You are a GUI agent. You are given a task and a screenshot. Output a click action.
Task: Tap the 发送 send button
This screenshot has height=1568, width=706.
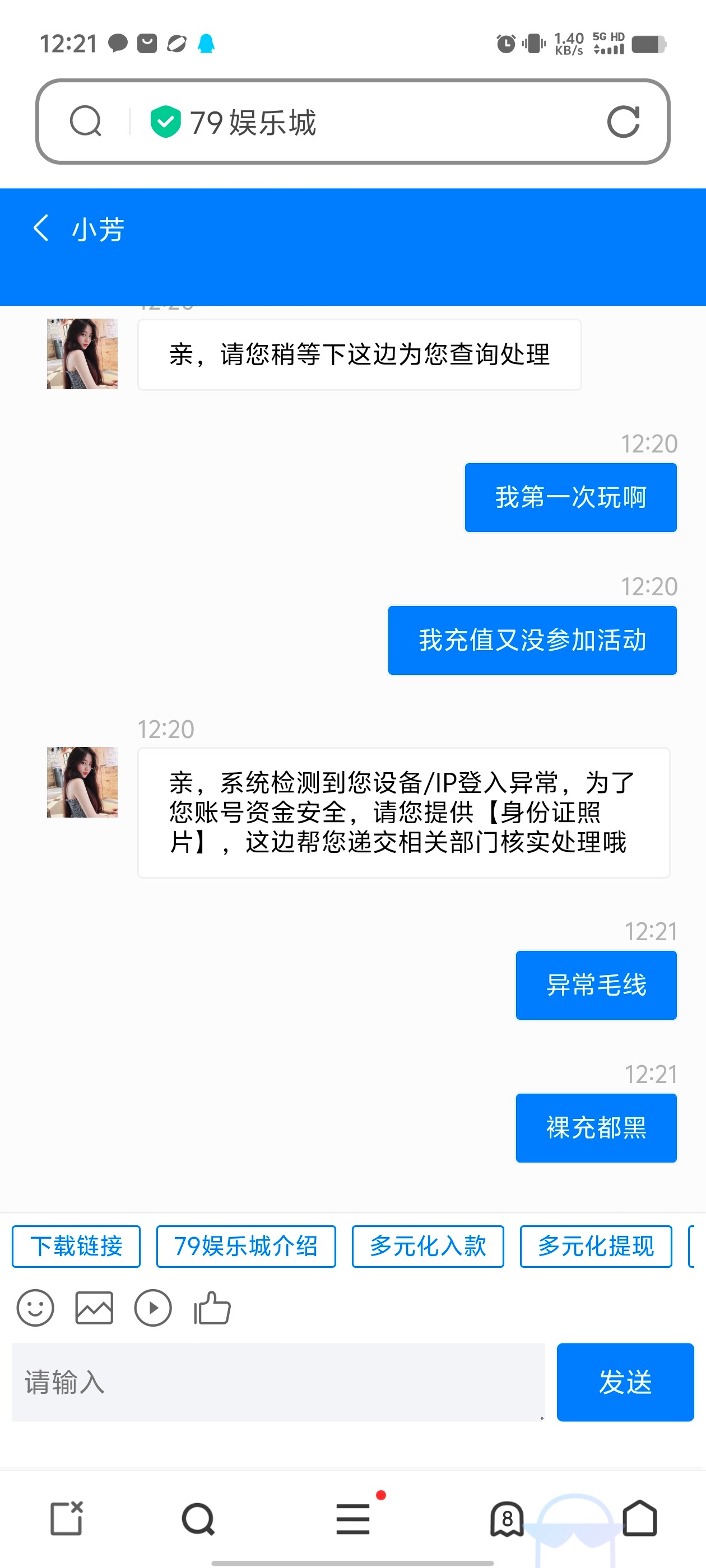[625, 1382]
